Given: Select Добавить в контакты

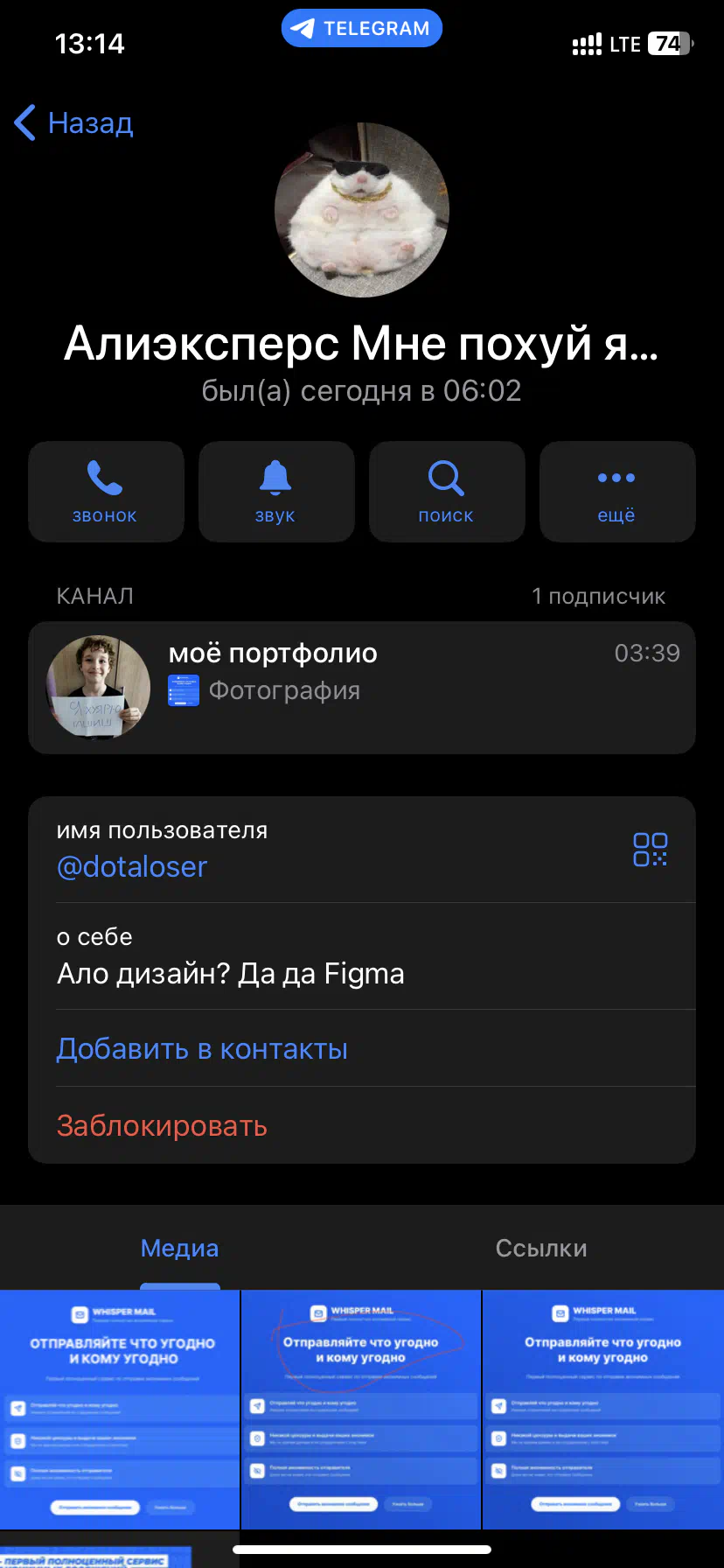Looking at the screenshot, I should point(202,1048).
